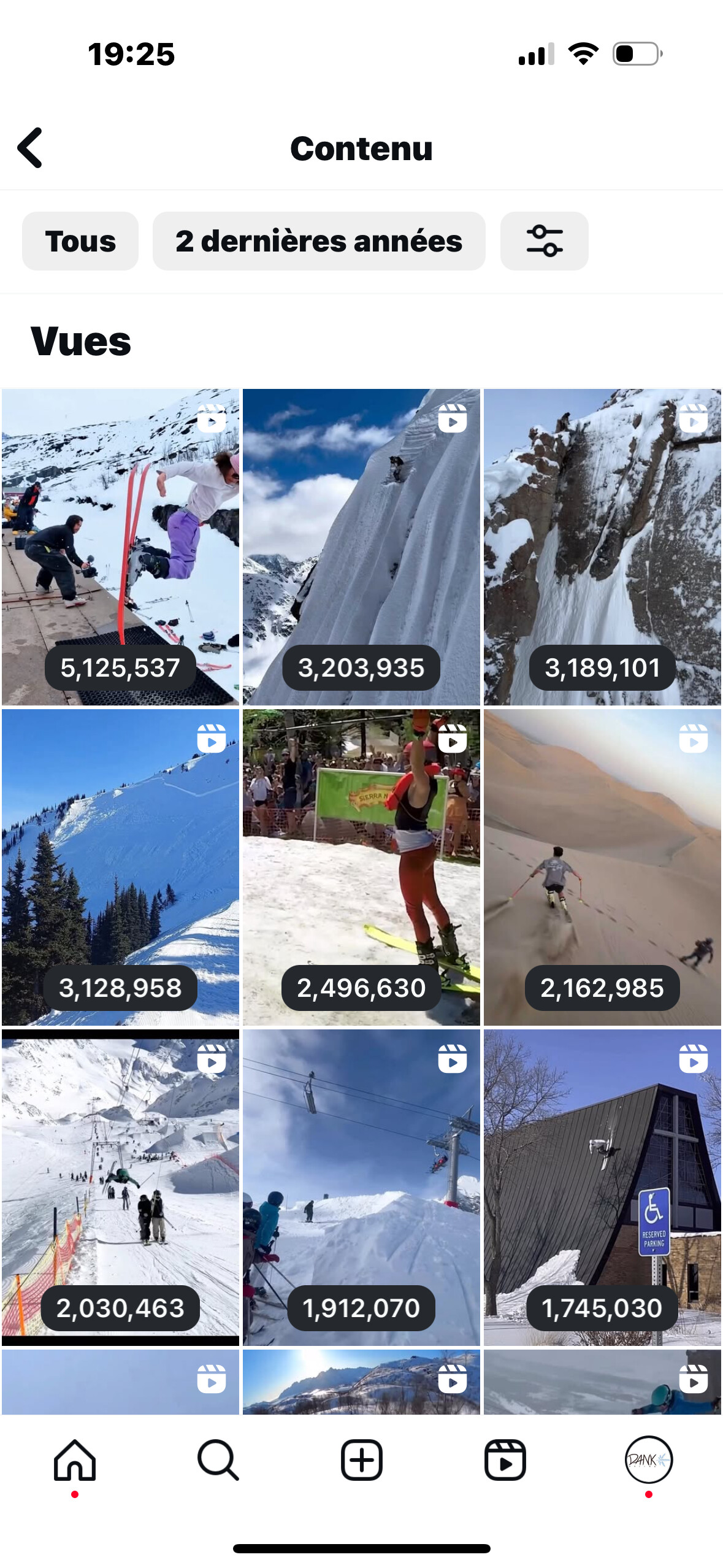This screenshot has height=1568, width=723.
Task: Open the reel with 3,203,935 views
Action: 361,547
